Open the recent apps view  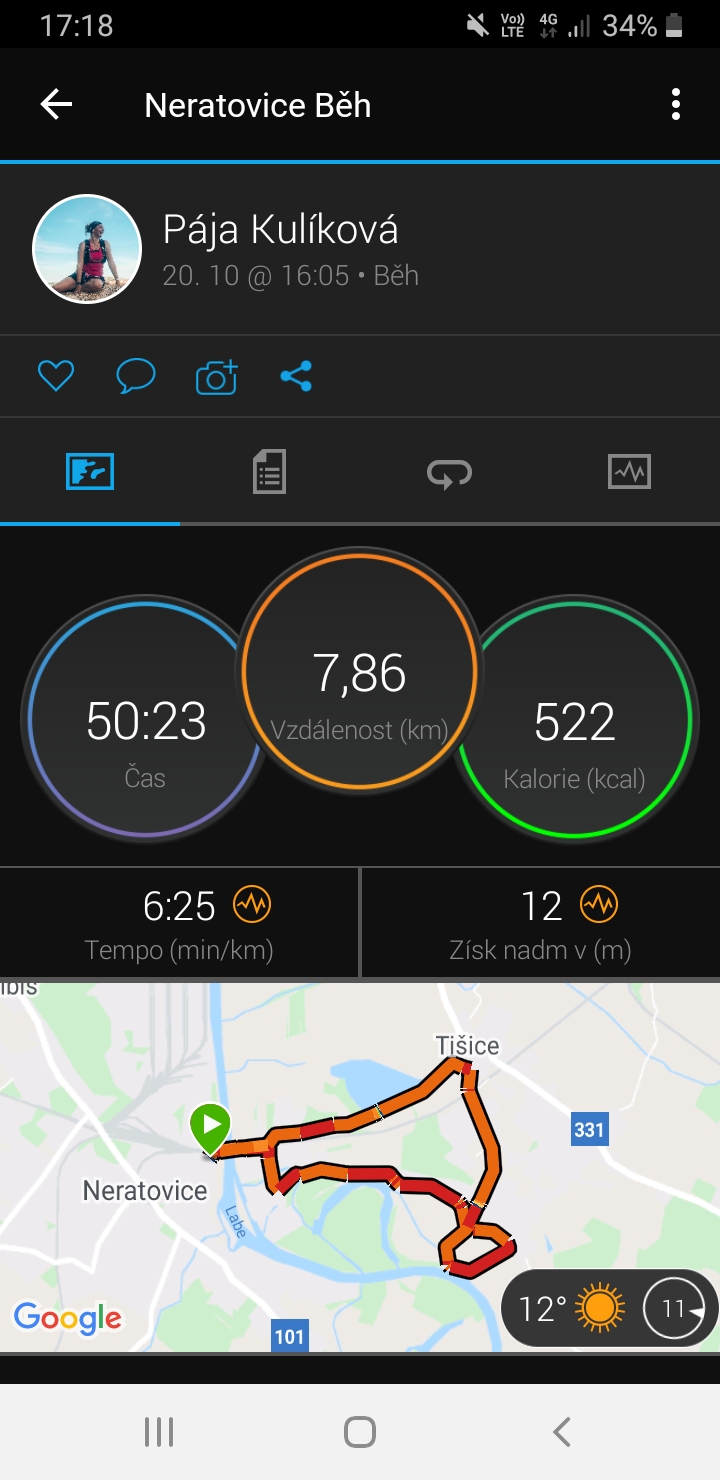pyautogui.click(x=159, y=1432)
